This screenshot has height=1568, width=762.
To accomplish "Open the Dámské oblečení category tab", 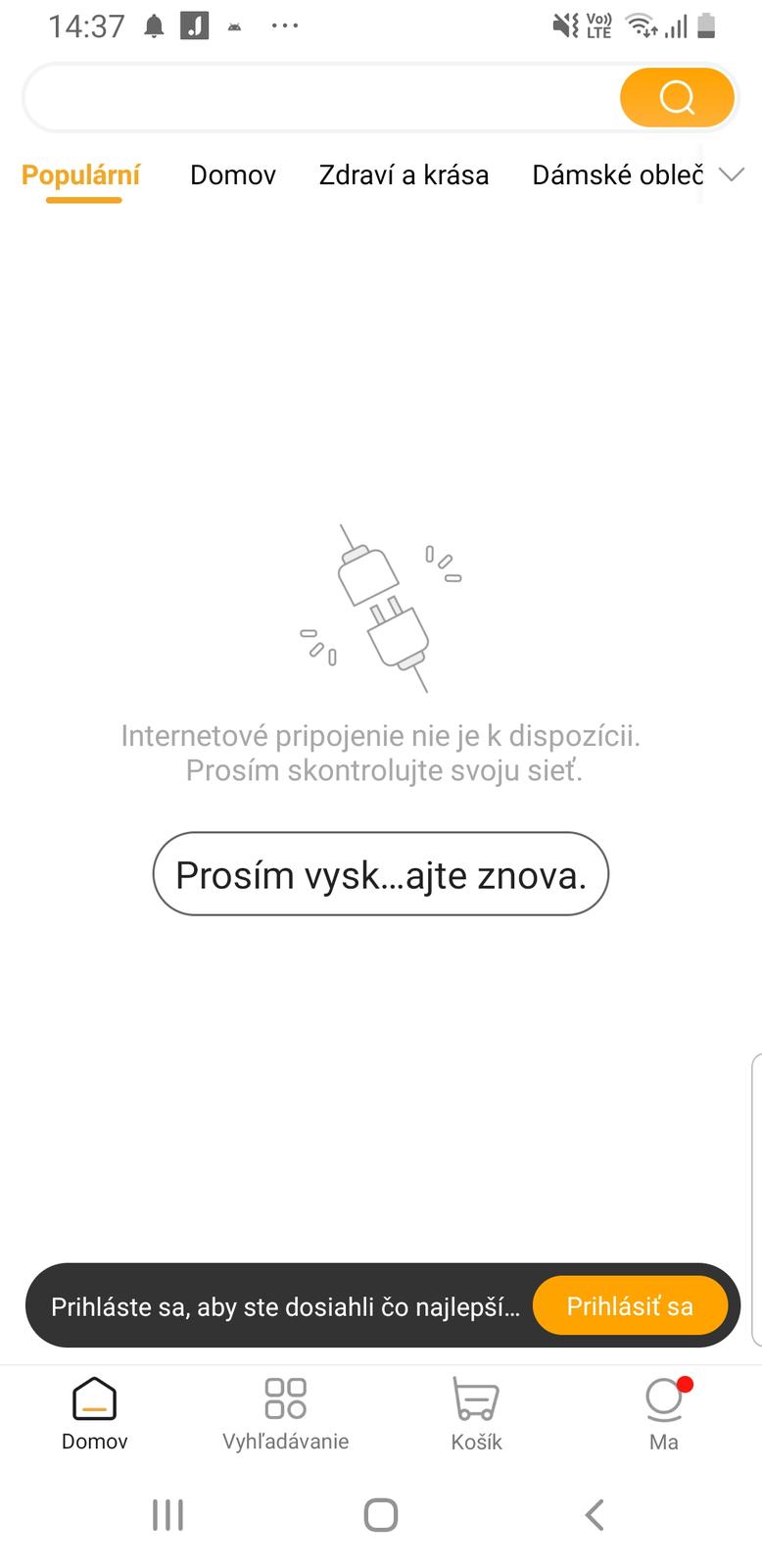I will 617,175.
